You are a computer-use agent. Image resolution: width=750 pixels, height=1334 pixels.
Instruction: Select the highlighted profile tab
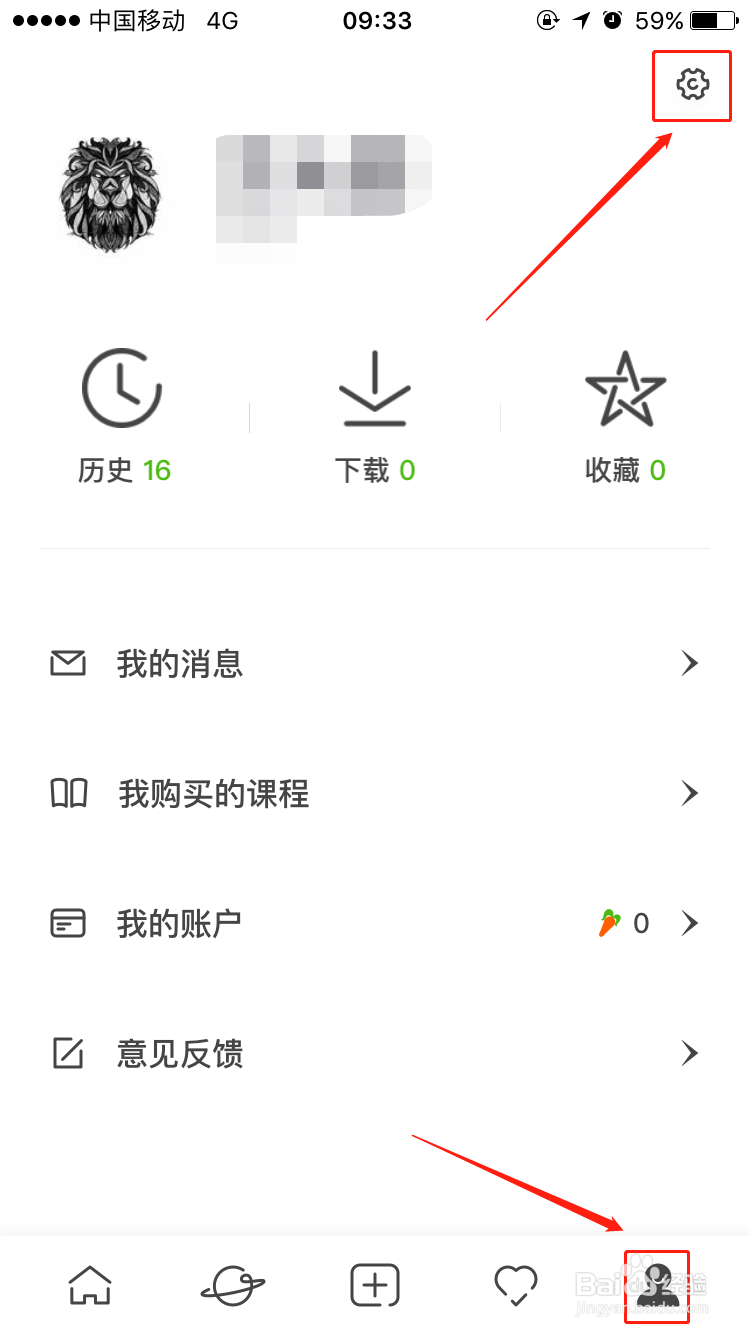pos(657,1285)
